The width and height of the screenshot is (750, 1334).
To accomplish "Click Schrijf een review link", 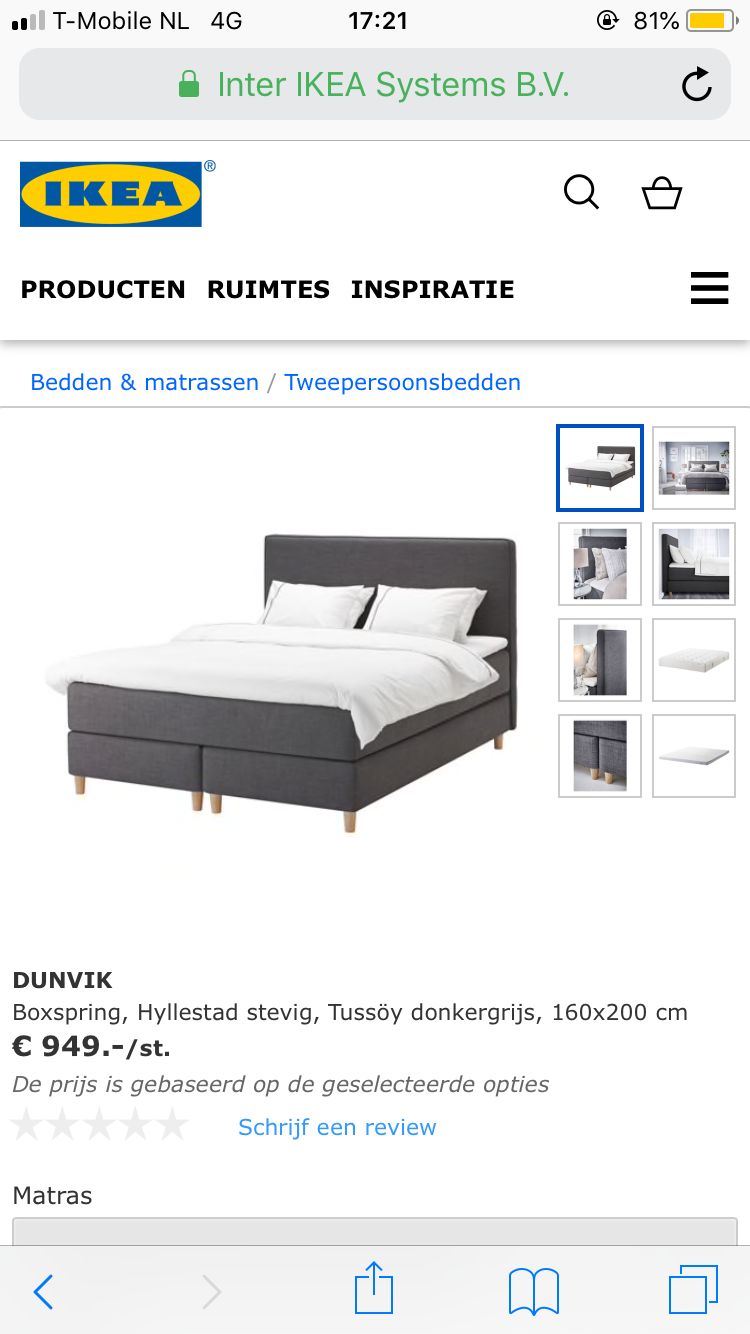I will [336, 1127].
